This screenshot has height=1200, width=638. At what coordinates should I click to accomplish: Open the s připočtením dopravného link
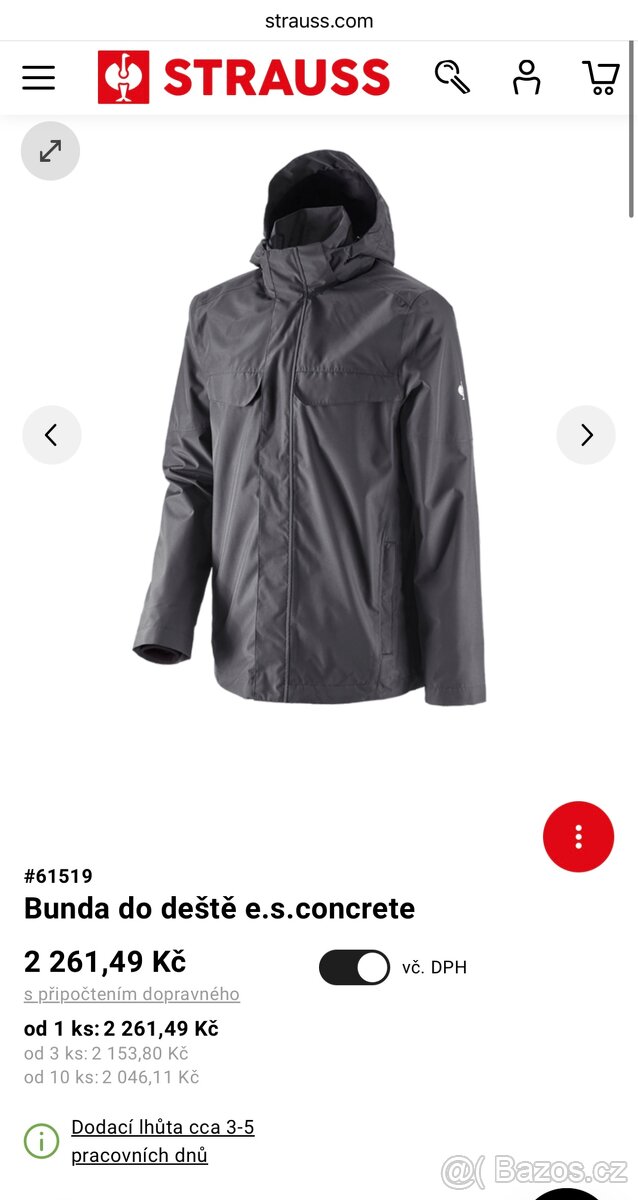tap(132, 994)
